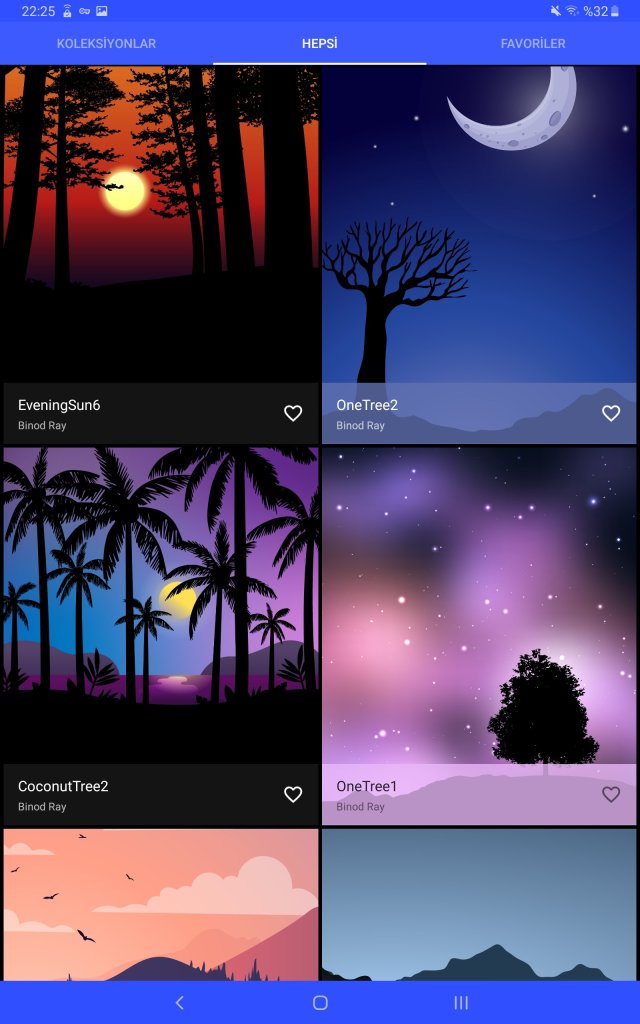This screenshot has width=640, height=1024.
Task: Select the Hepsi tab
Action: pos(320,44)
